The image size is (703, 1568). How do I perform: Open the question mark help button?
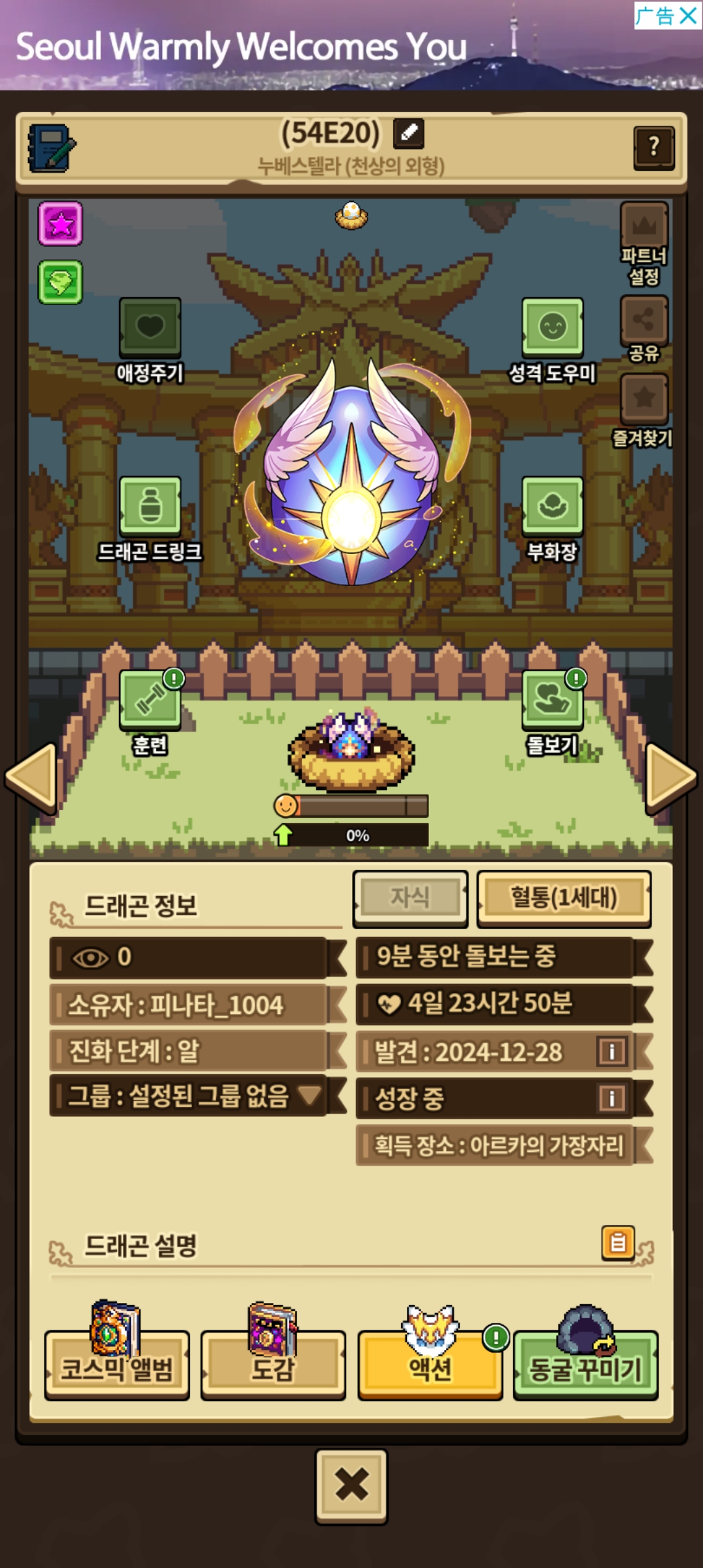(654, 147)
